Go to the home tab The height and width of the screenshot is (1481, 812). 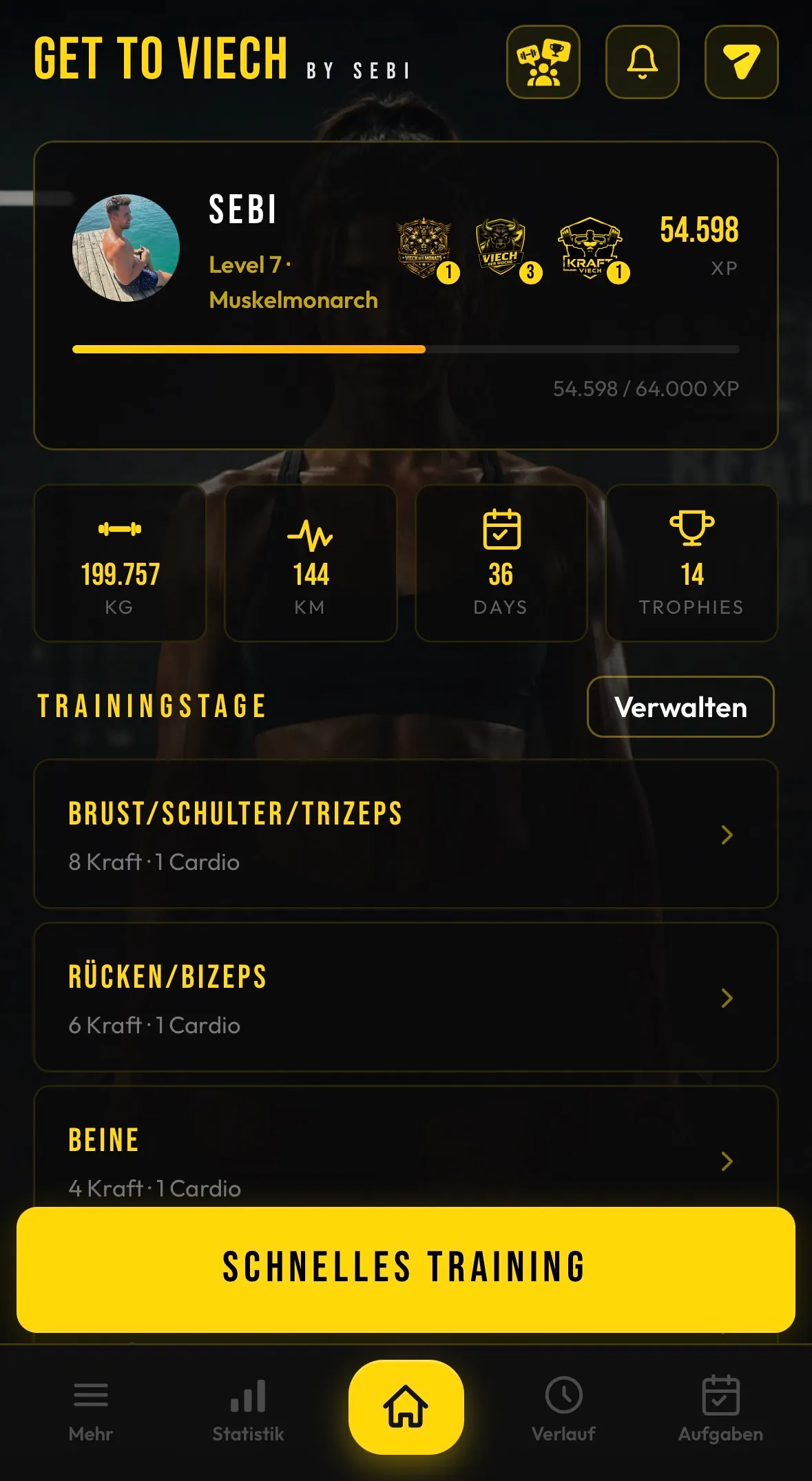coord(406,1407)
